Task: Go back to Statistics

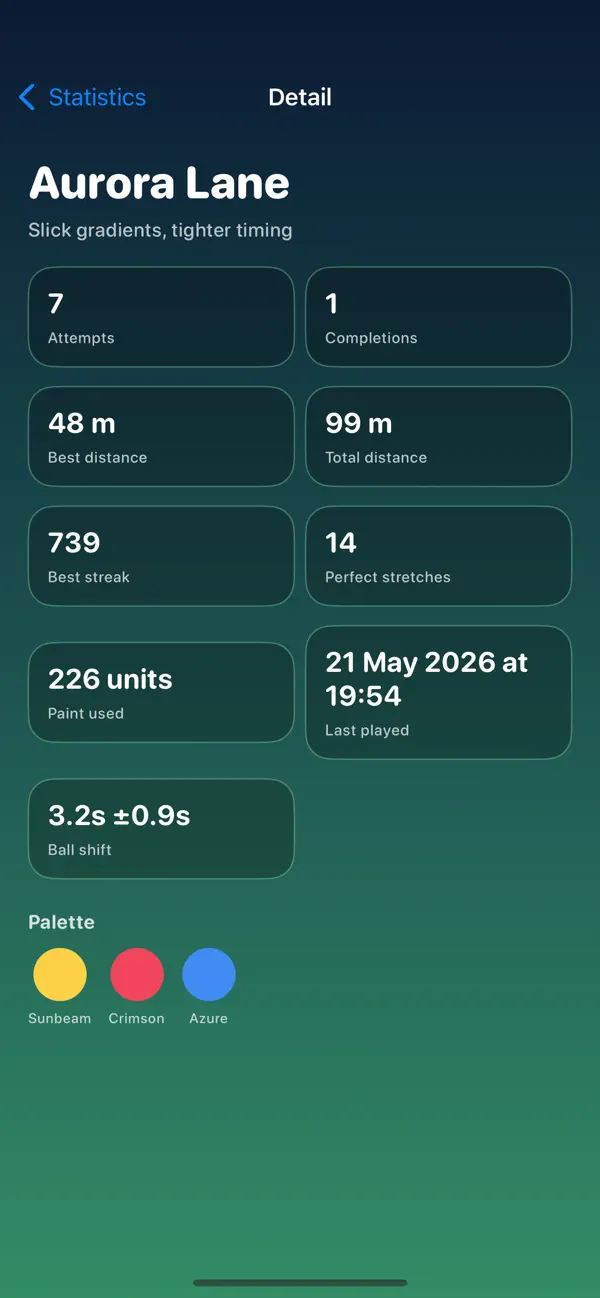Action: (82, 97)
